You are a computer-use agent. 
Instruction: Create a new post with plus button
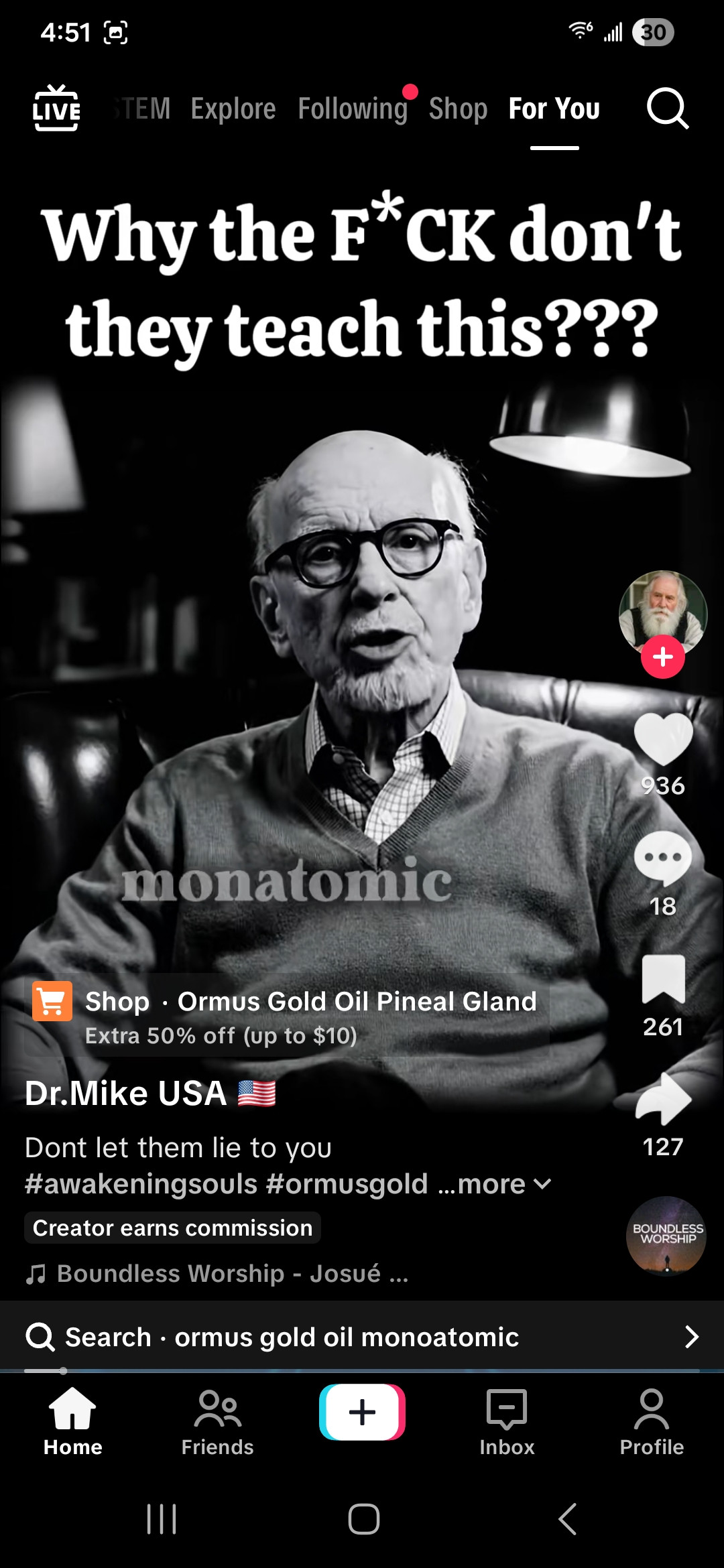(x=362, y=1413)
